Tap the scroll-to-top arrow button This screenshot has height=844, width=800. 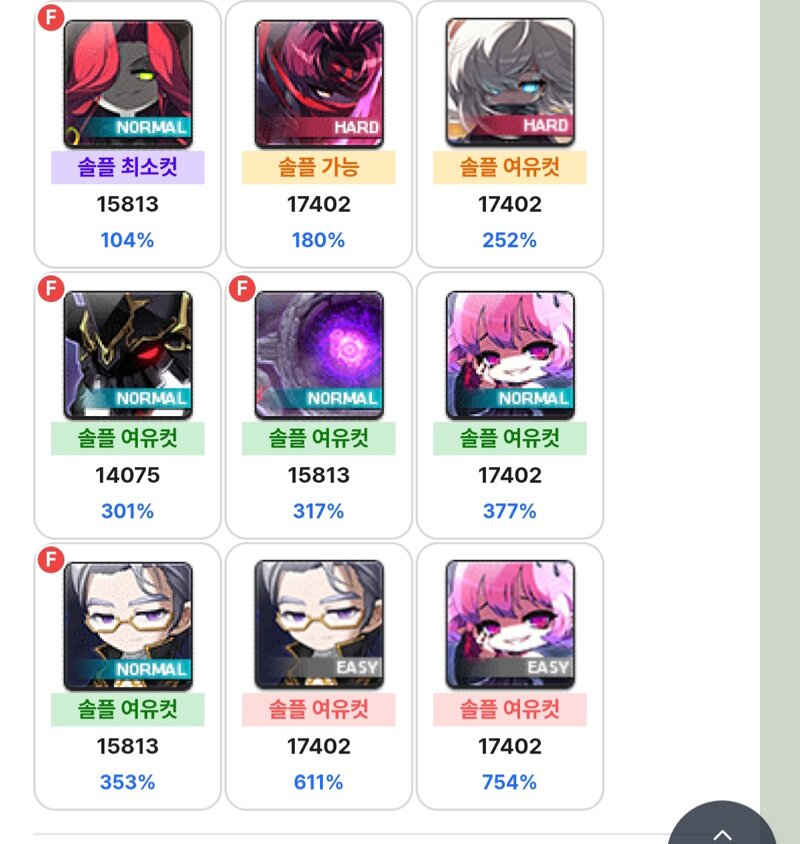click(x=722, y=828)
